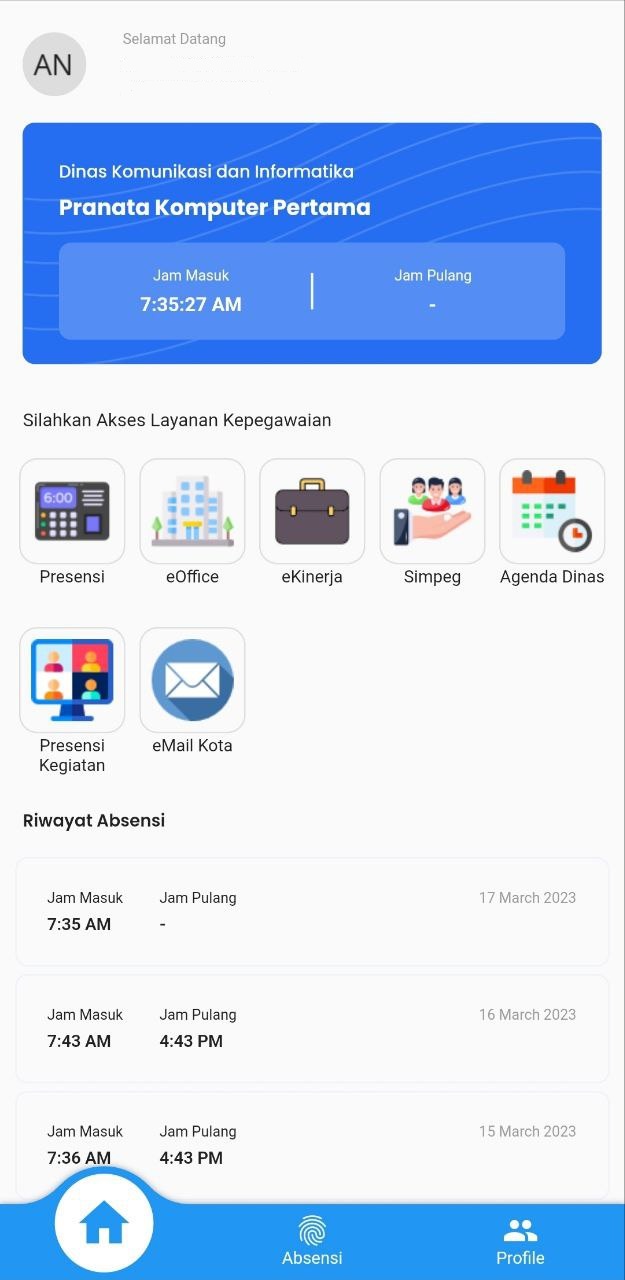The height and width of the screenshot is (1280, 625).
Task: Open the 15 March 2023 attendance record
Action: click(x=312, y=1145)
